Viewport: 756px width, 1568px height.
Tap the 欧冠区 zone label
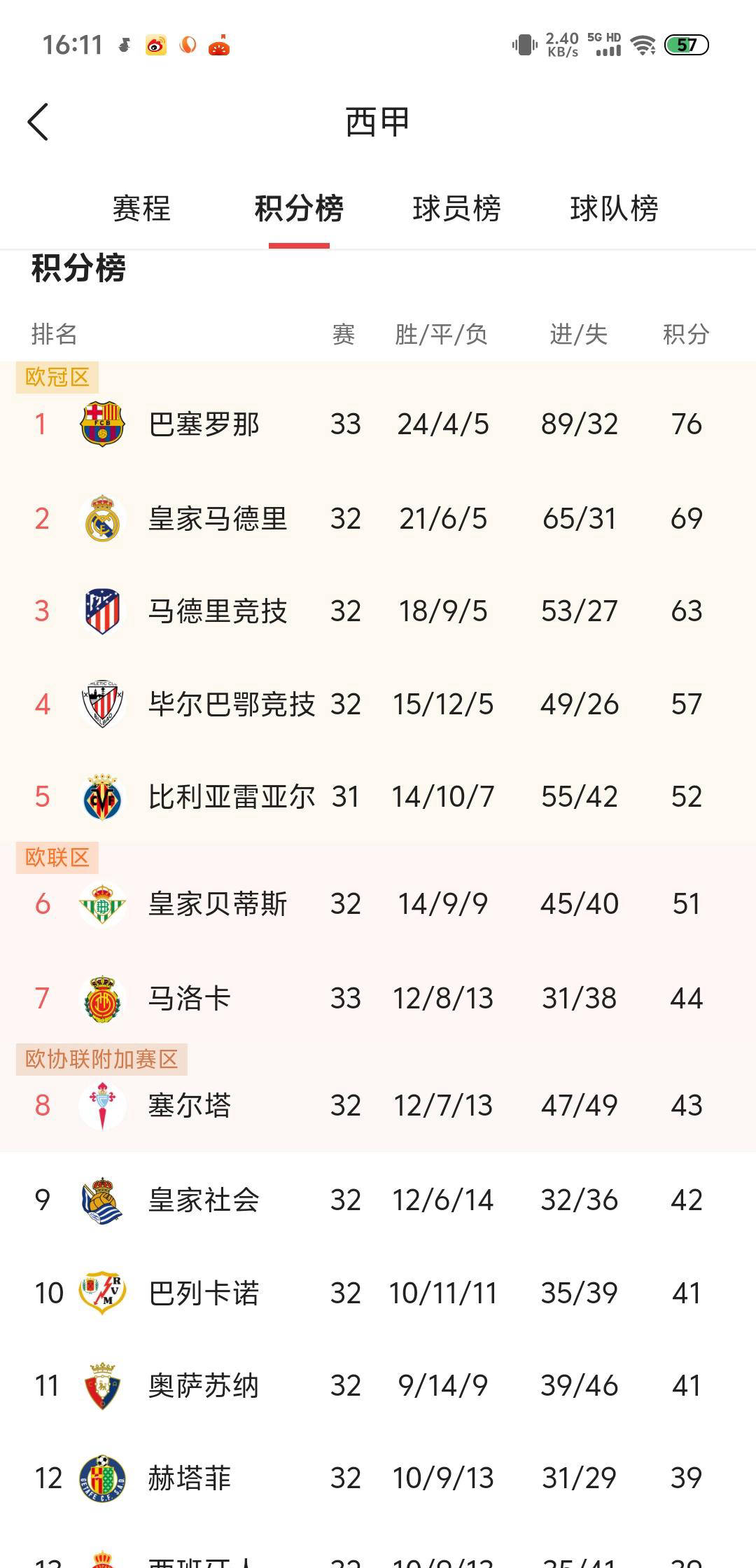tap(57, 377)
